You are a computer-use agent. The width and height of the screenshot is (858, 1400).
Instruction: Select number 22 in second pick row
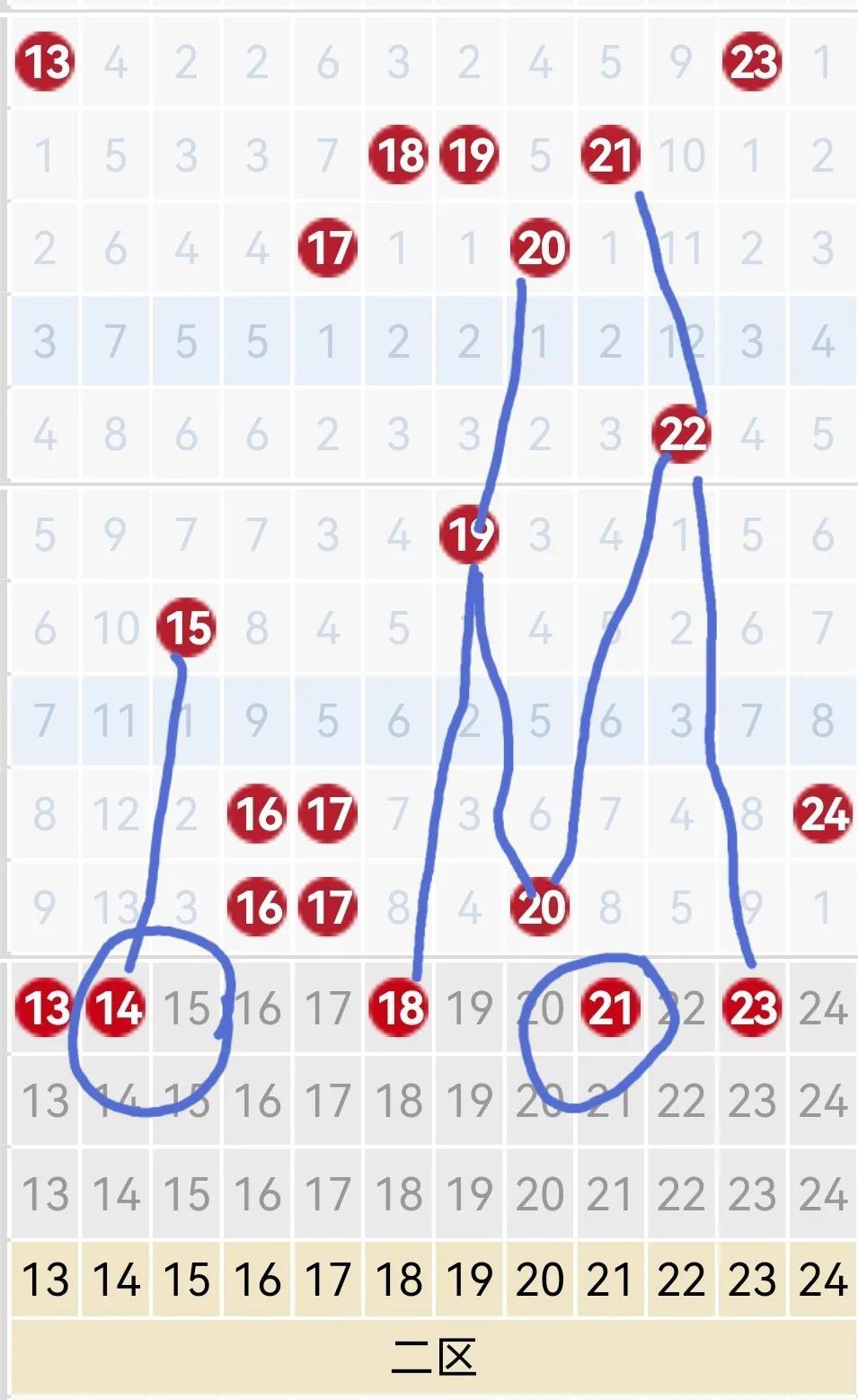pyautogui.click(x=681, y=1101)
